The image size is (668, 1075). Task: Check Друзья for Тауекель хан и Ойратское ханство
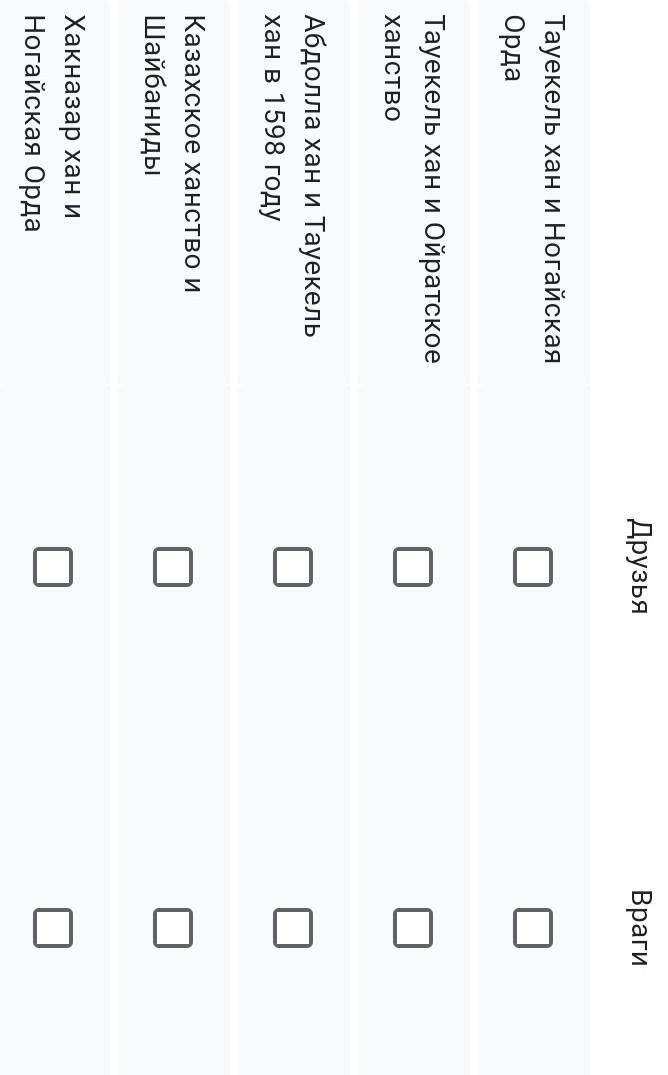(x=413, y=567)
